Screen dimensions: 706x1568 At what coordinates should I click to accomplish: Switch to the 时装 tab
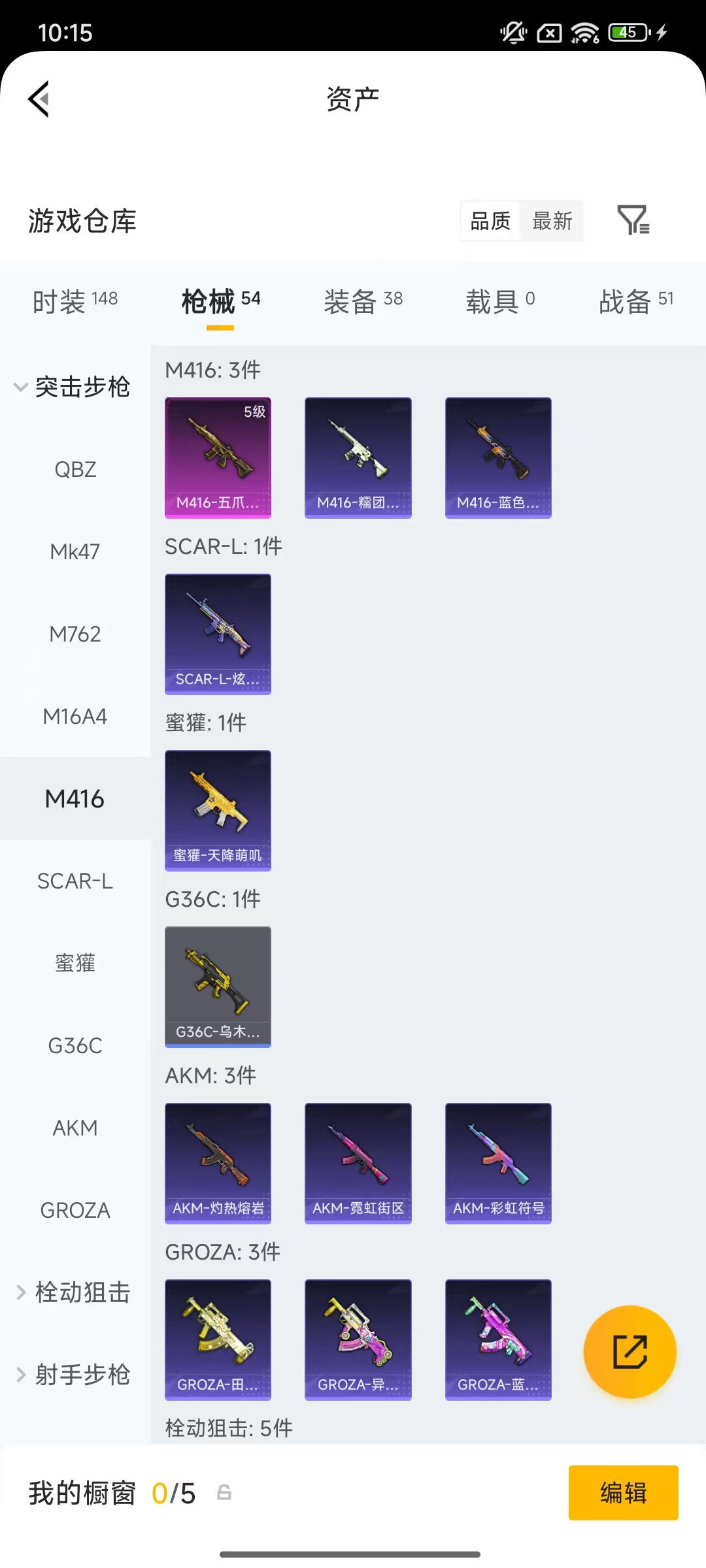(75, 301)
